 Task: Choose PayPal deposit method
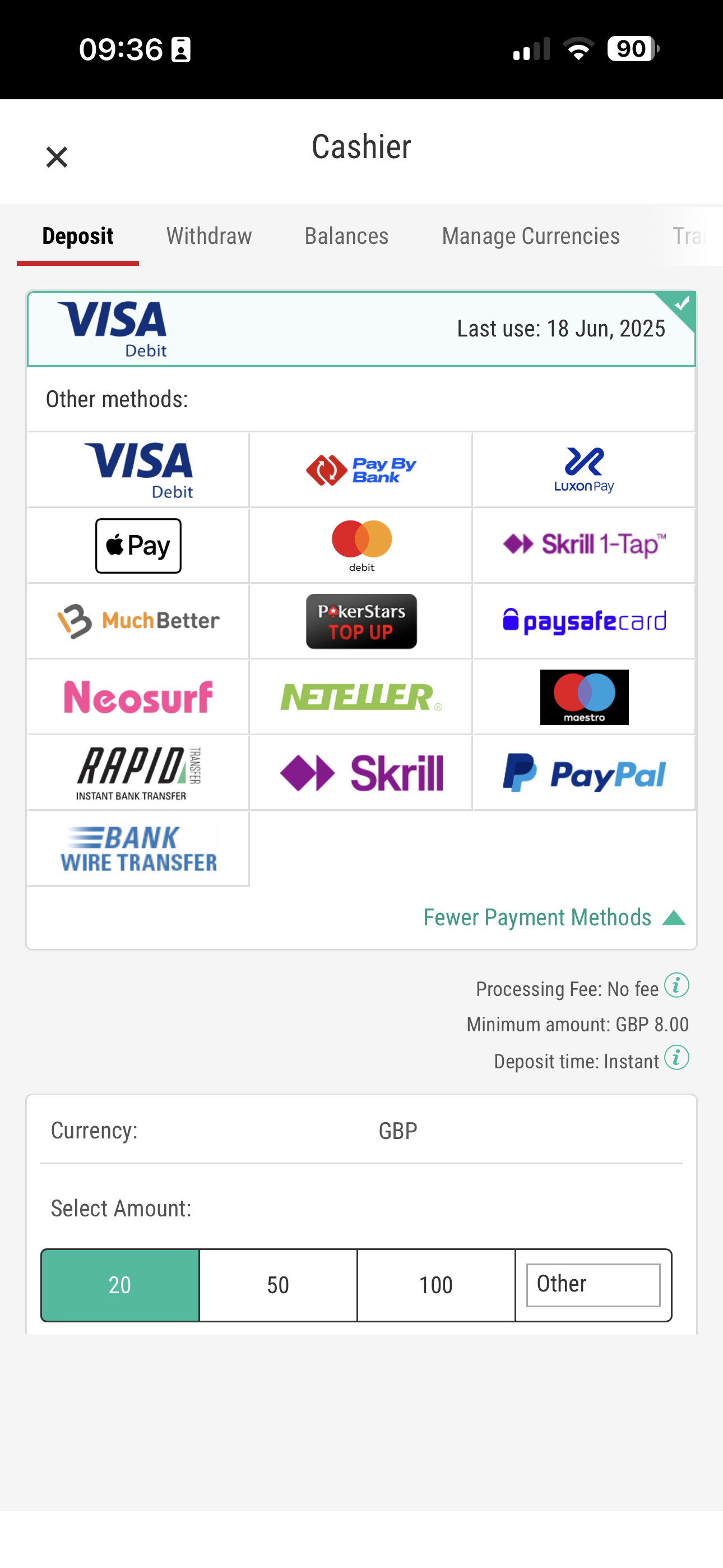(583, 773)
